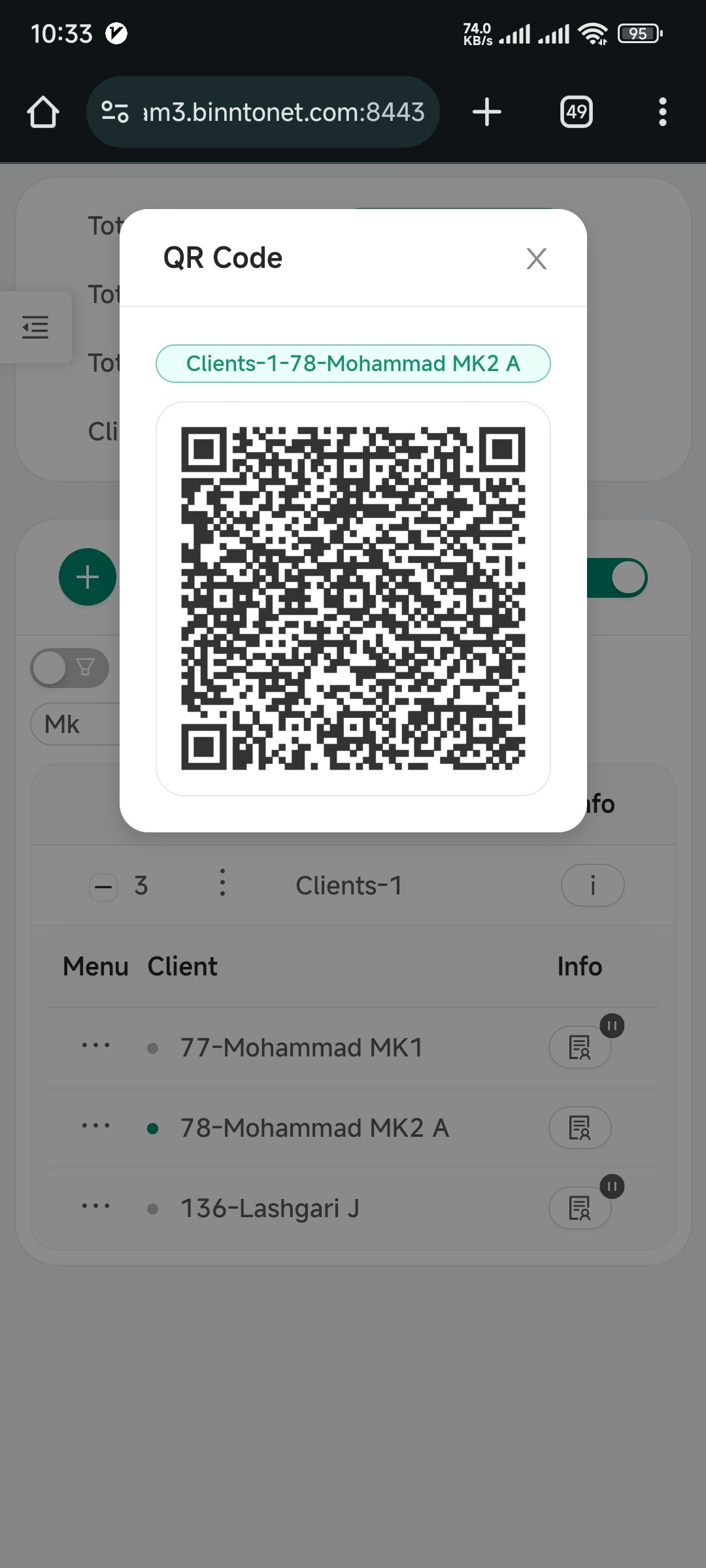Show the 49 open tabs
This screenshot has height=1568, width=706.
577,112
